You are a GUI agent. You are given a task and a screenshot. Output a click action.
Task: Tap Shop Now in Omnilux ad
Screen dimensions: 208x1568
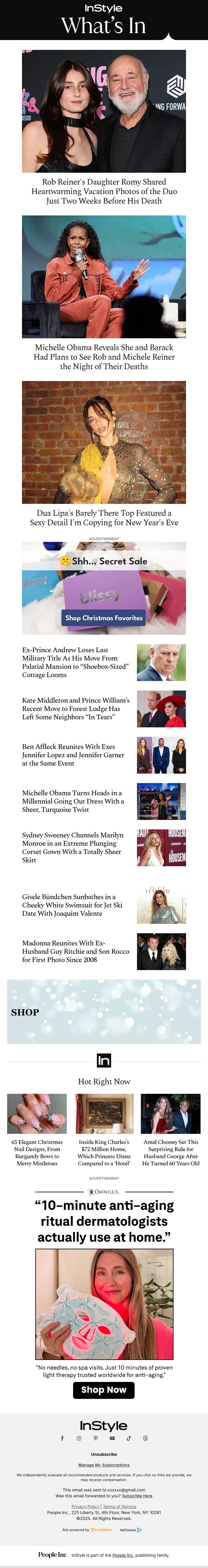click(104, 1389)
